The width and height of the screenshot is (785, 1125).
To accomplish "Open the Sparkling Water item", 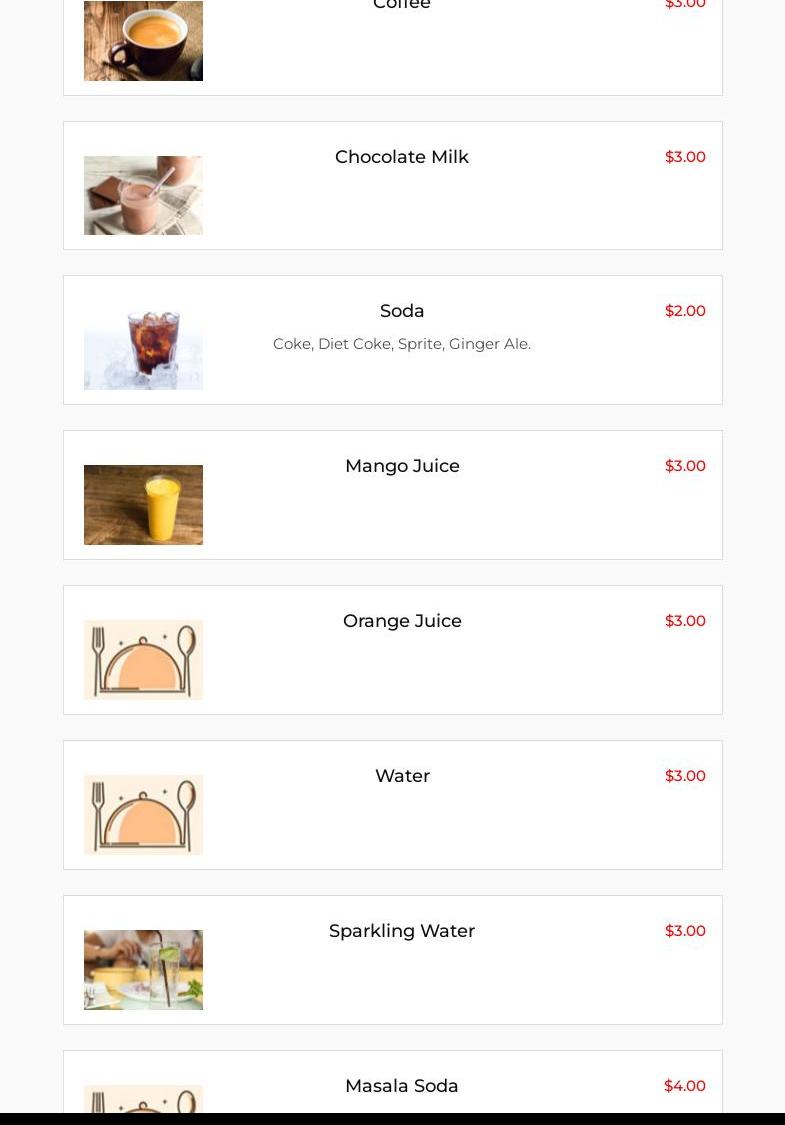I will pos(401,931).
